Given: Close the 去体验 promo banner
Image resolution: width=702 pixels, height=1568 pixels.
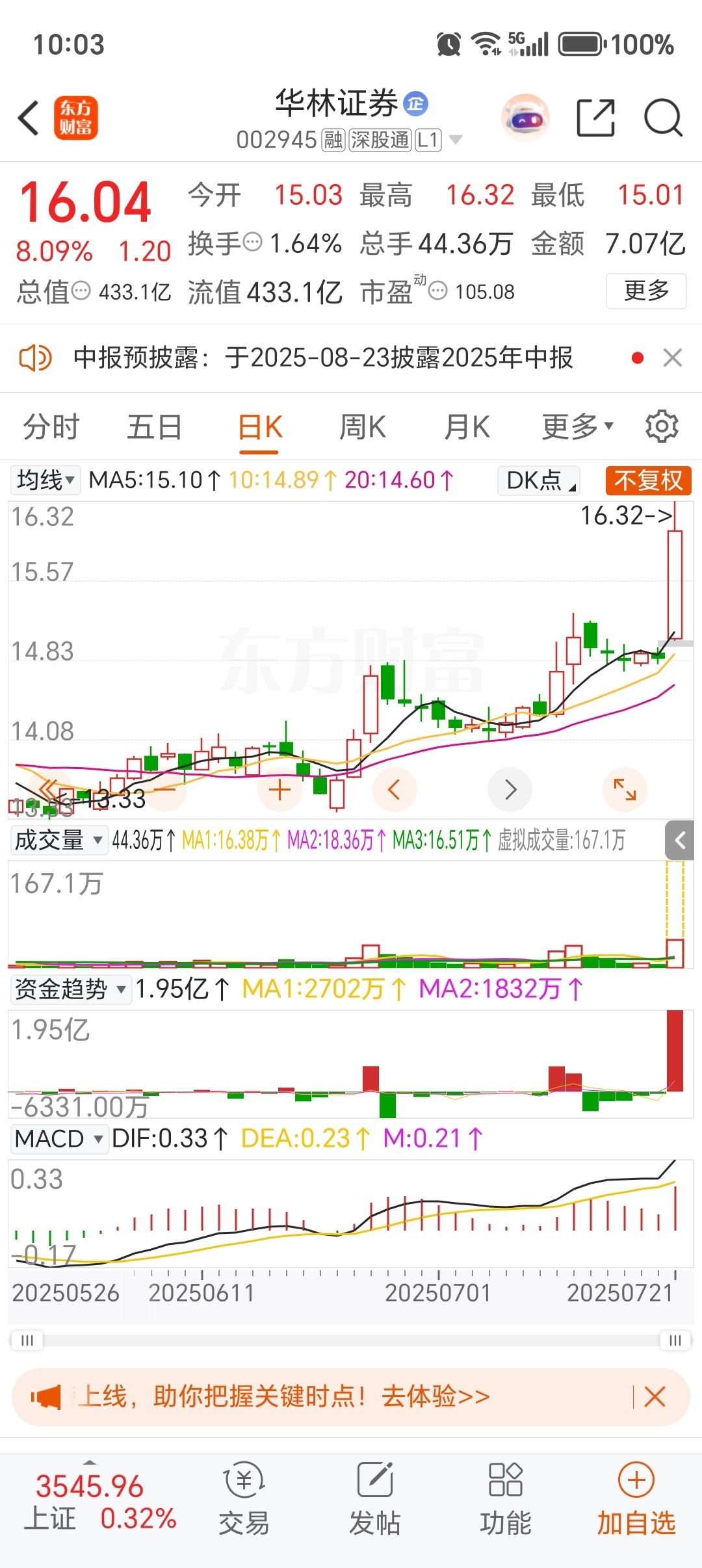Looking at the screenshot, I should [x=655, y=1396].
